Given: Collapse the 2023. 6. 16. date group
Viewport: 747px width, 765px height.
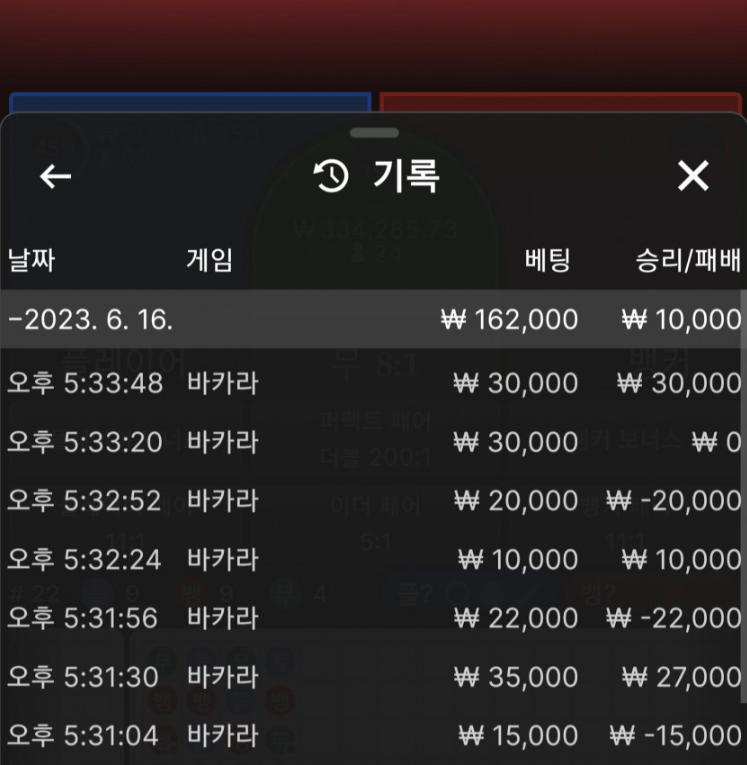Looking at the screenshot, I should tap(92, 320).
